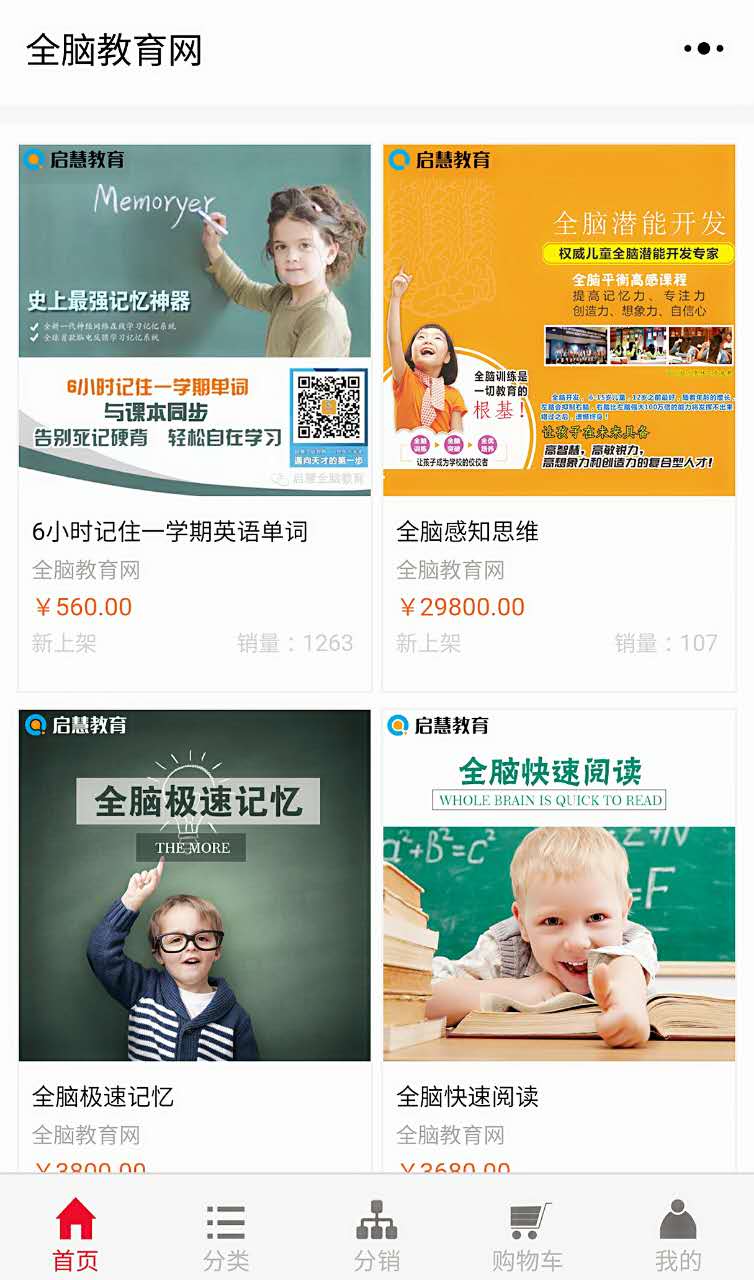View the 全脑极速记忆 course card
Image resolution: width=754 pixels, height=1280 pixels.
coord(195,941)
